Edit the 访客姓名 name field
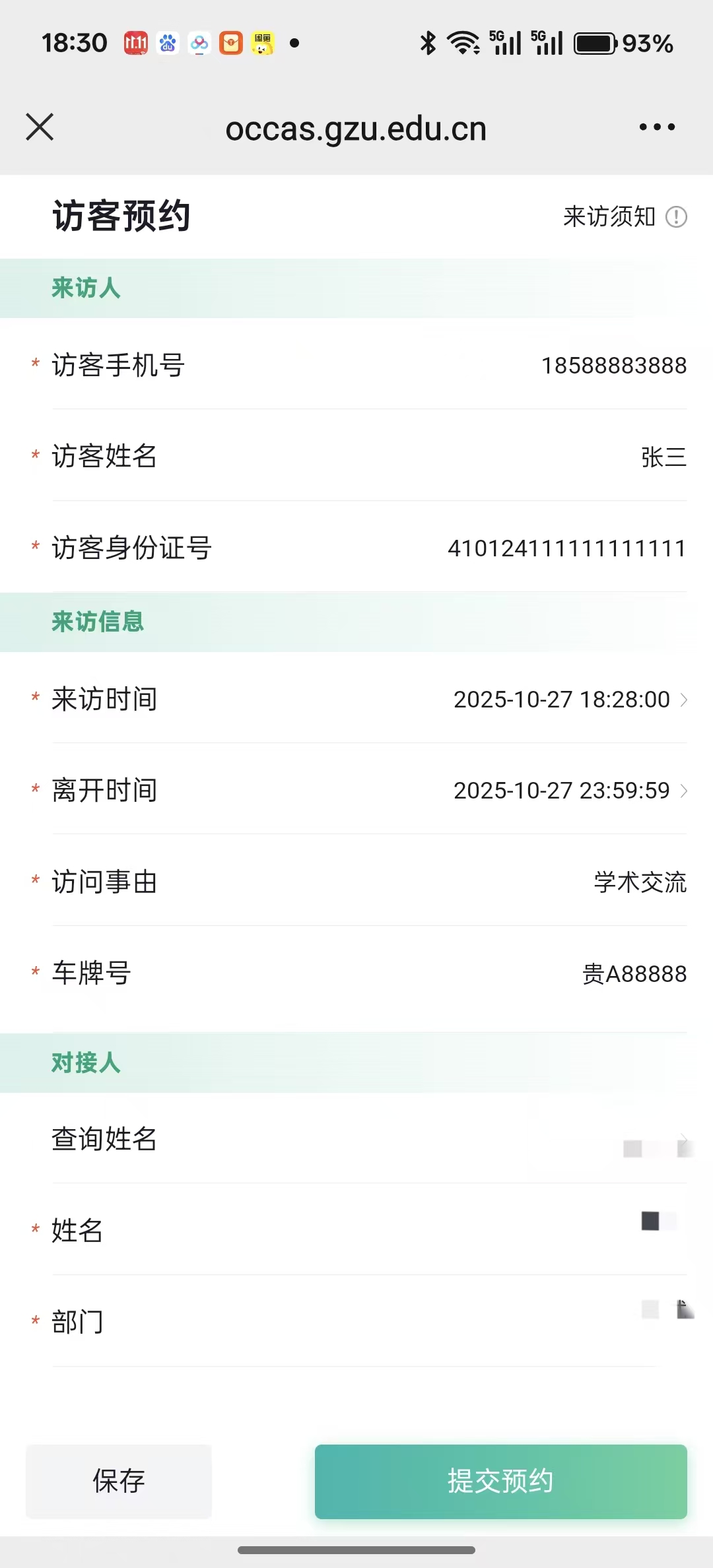This screenshot has height=1568, width=713. (663, 457)
